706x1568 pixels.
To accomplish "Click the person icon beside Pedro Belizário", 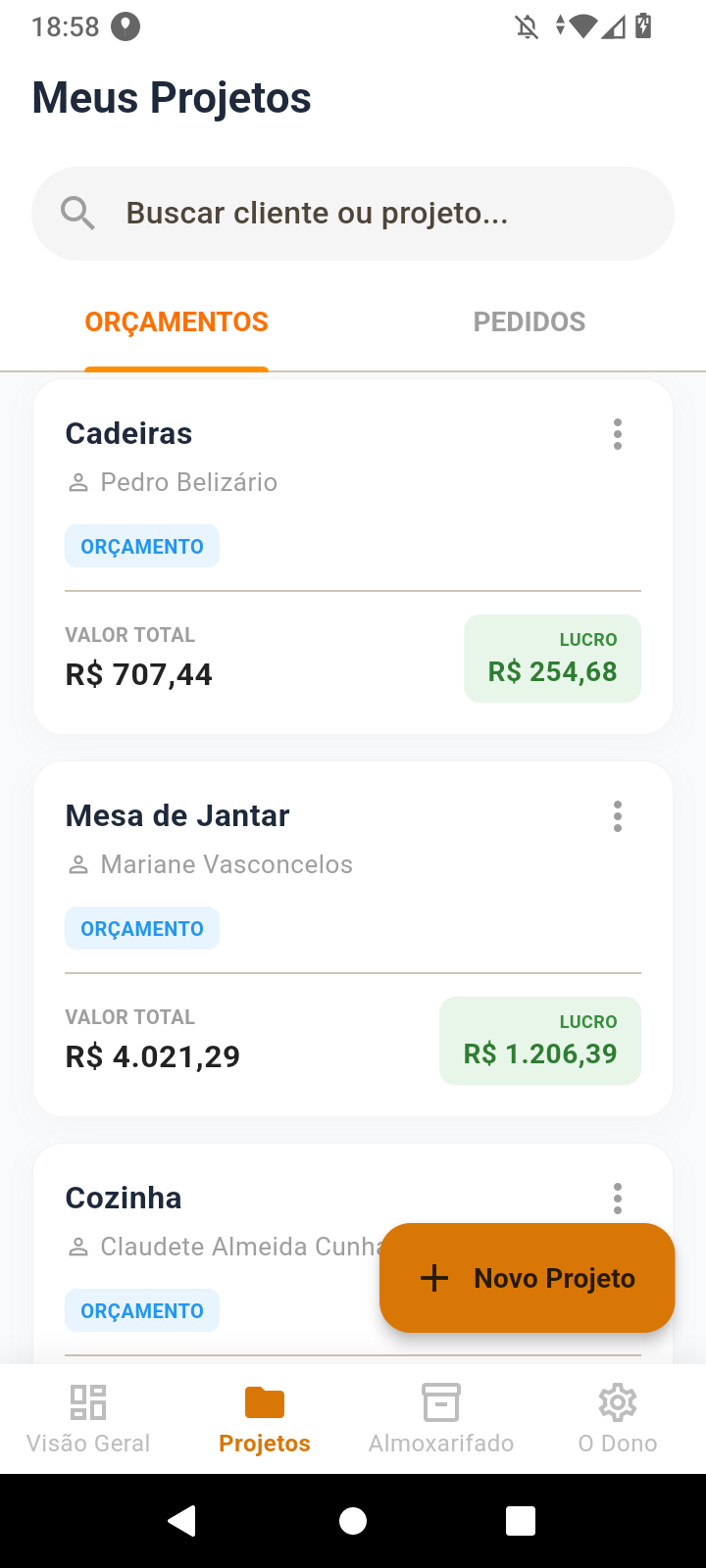I will click(77, 482).
